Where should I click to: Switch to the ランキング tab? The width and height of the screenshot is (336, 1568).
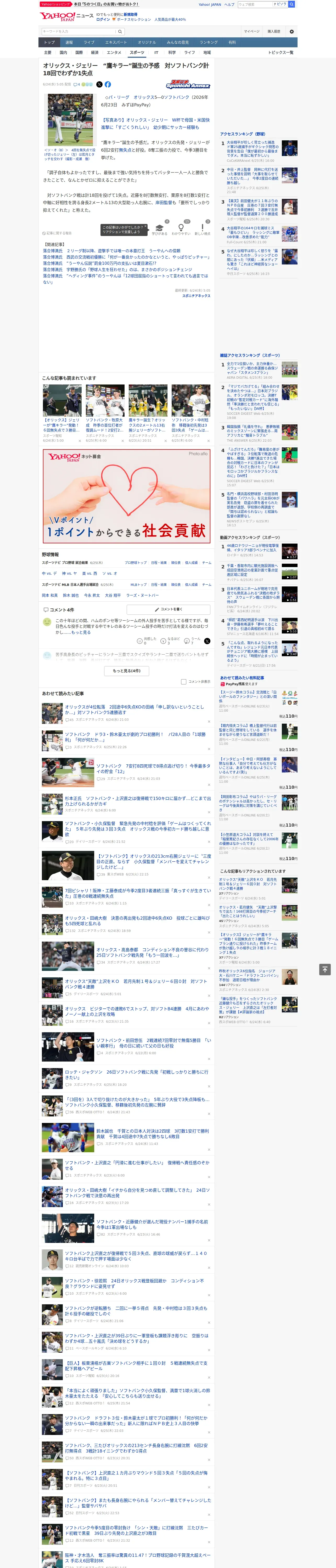pos(209,43)
